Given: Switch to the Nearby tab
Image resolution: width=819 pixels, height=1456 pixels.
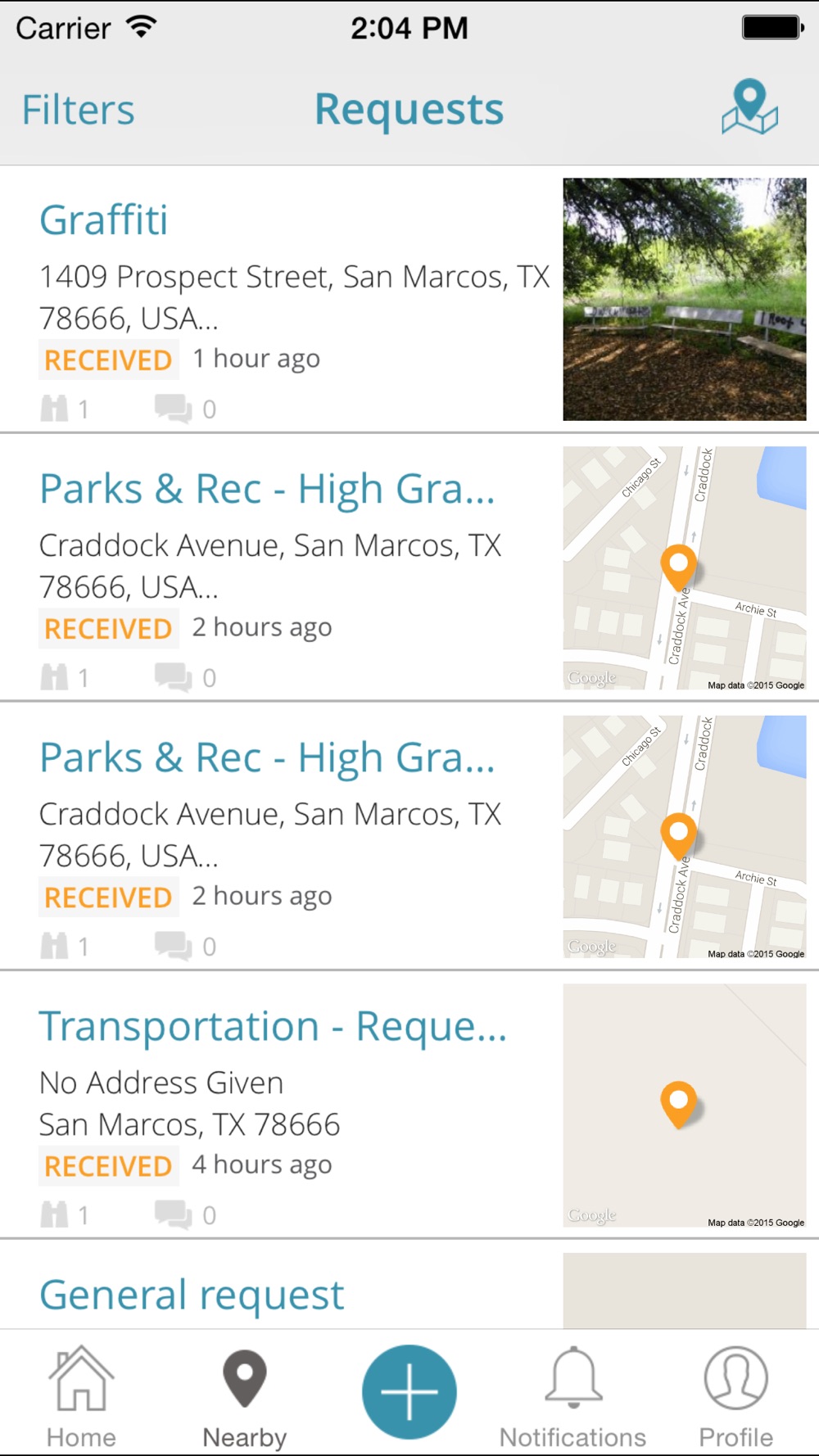Looking at the screenshot, I should coord(244,1397).
